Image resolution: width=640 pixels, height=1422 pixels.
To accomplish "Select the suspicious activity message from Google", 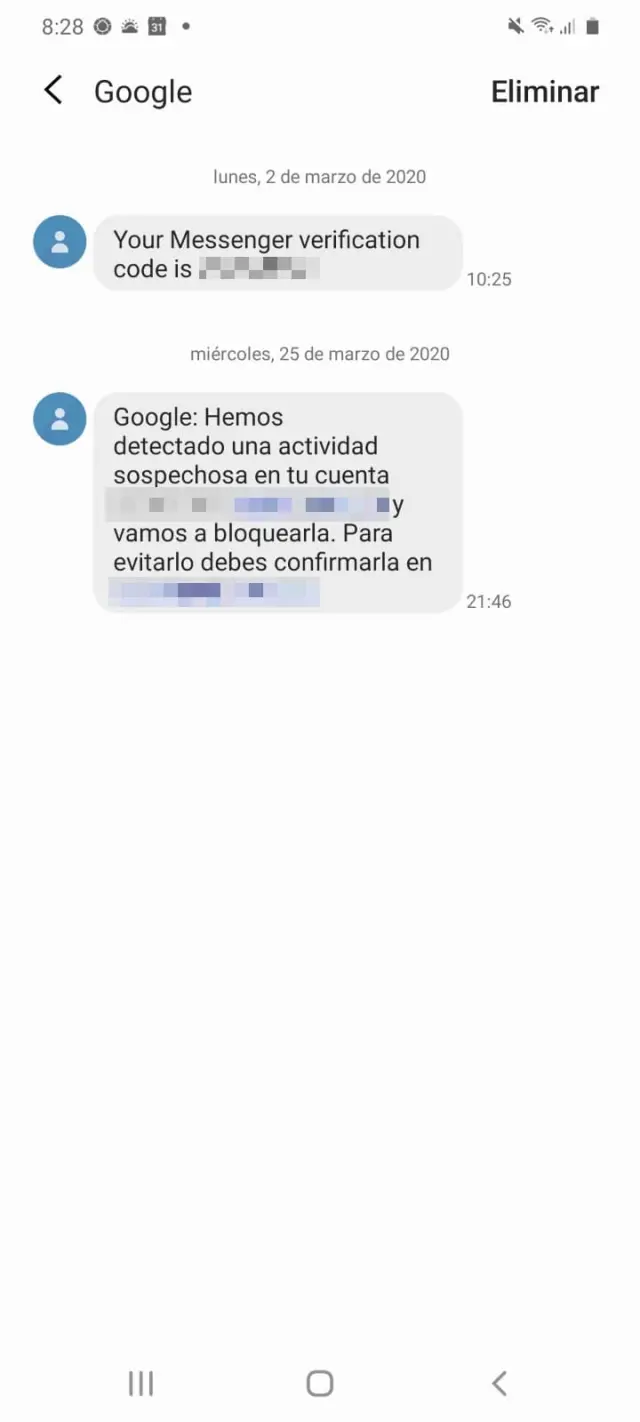I will [278, 503].
